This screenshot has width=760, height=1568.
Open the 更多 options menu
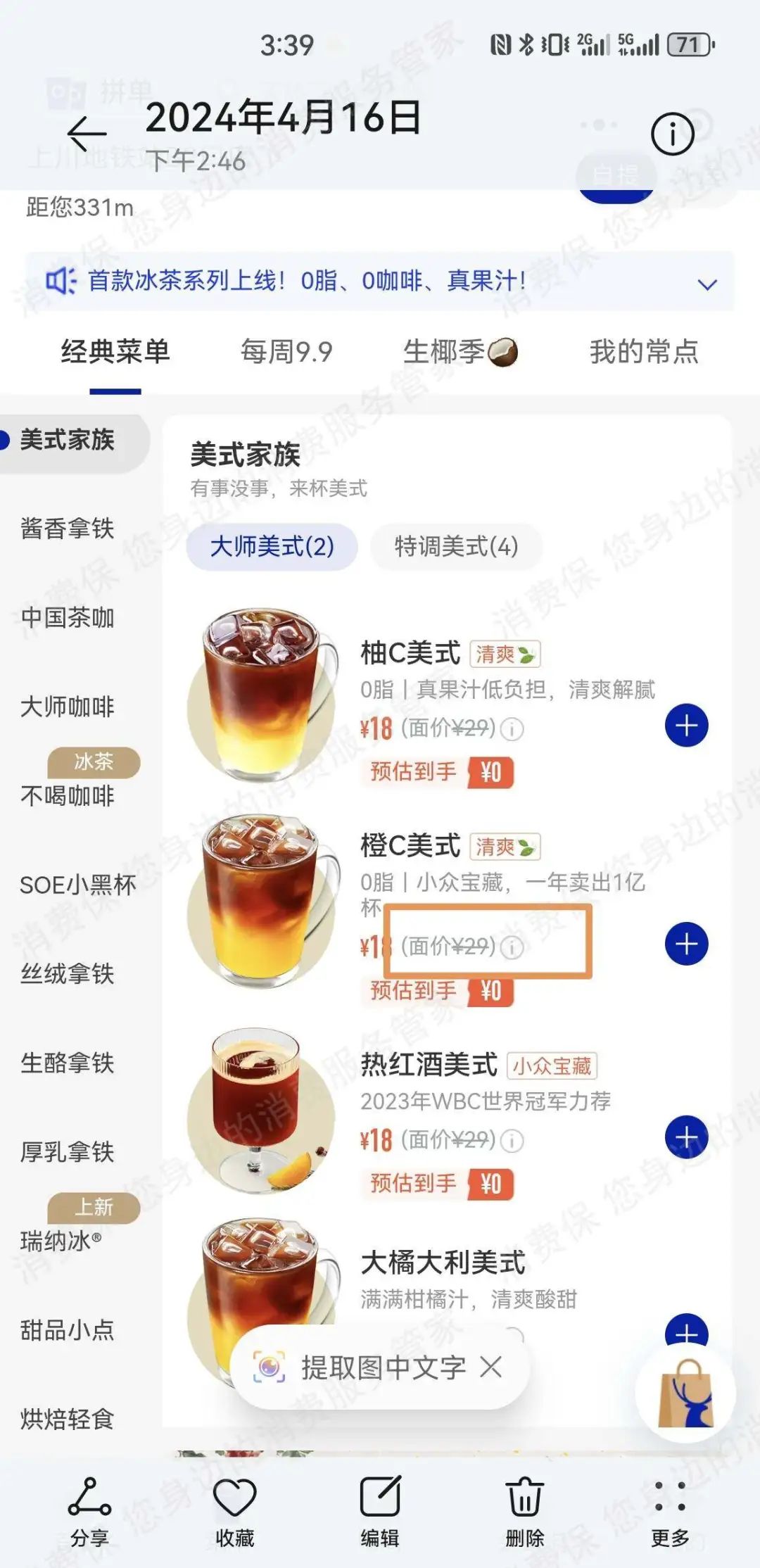coord(669,1512)
